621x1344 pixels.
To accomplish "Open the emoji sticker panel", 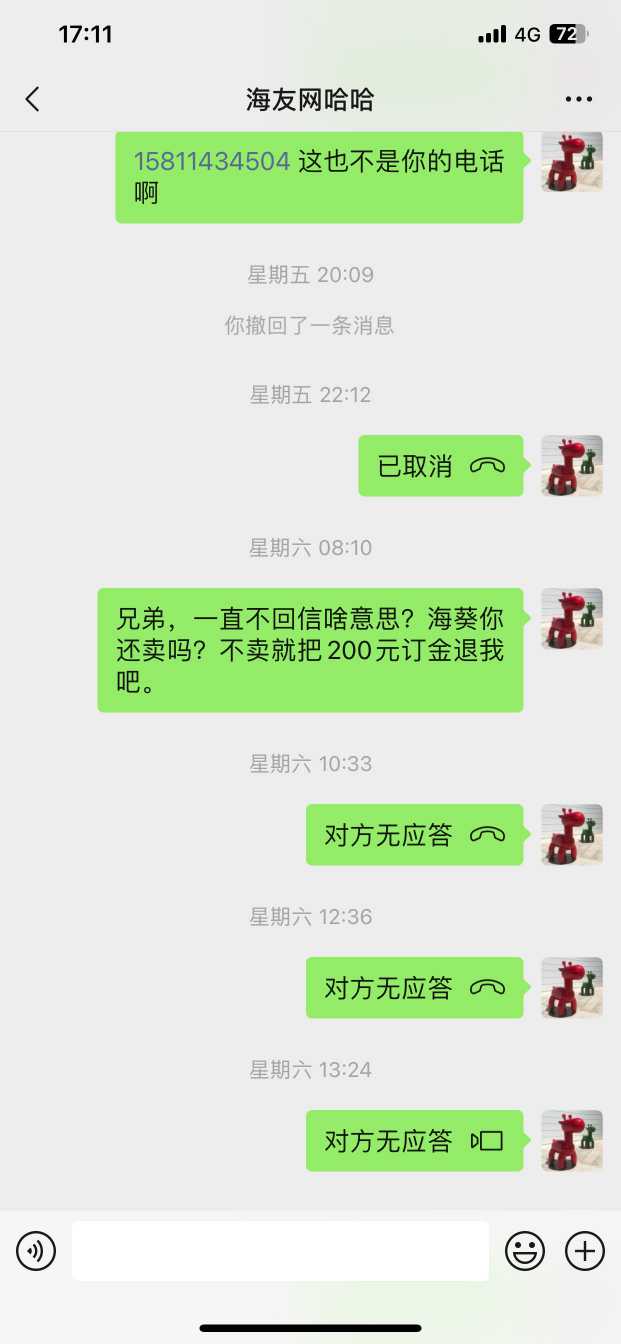I will 525,1251.
